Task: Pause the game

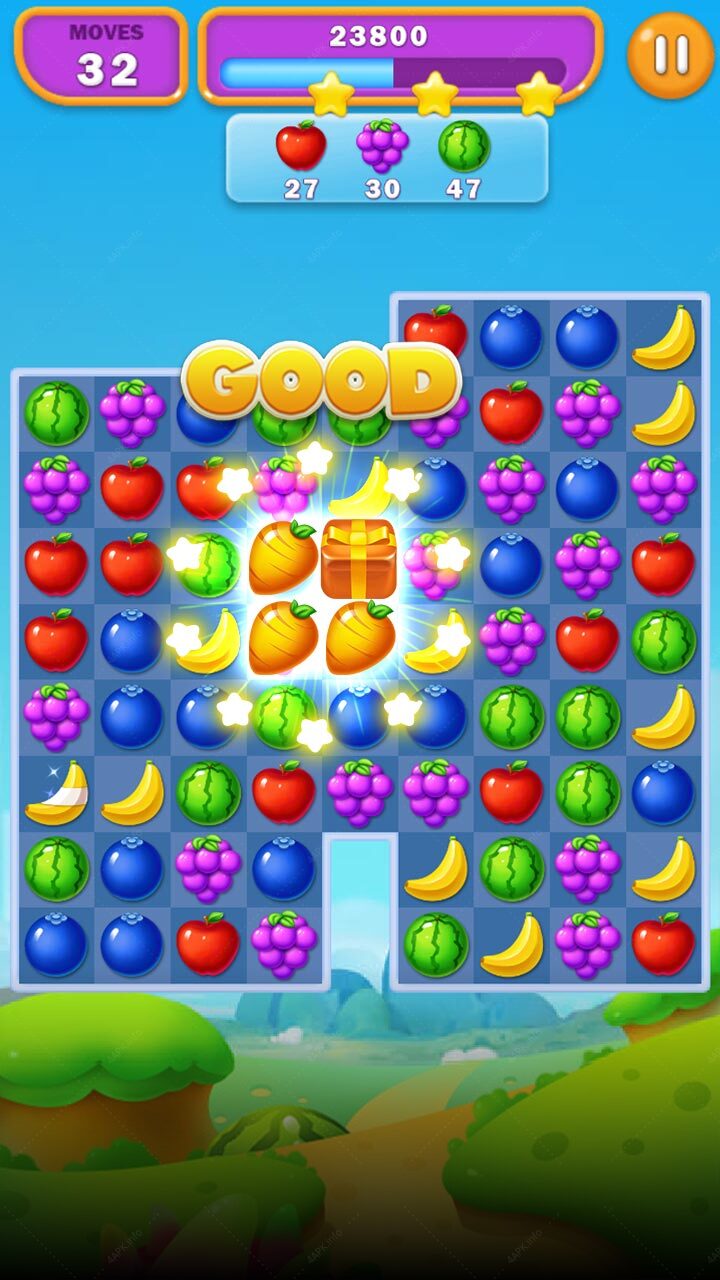Action: click(x=671, y=55)
